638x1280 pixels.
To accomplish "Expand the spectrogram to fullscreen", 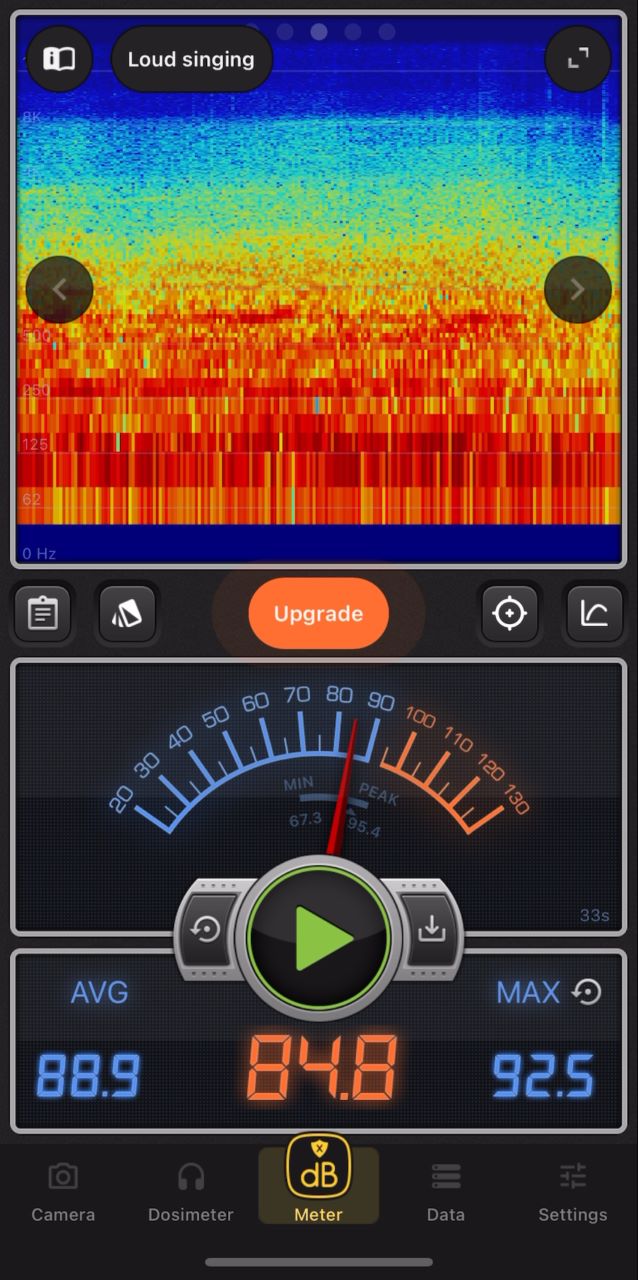I will pos(578,59).
